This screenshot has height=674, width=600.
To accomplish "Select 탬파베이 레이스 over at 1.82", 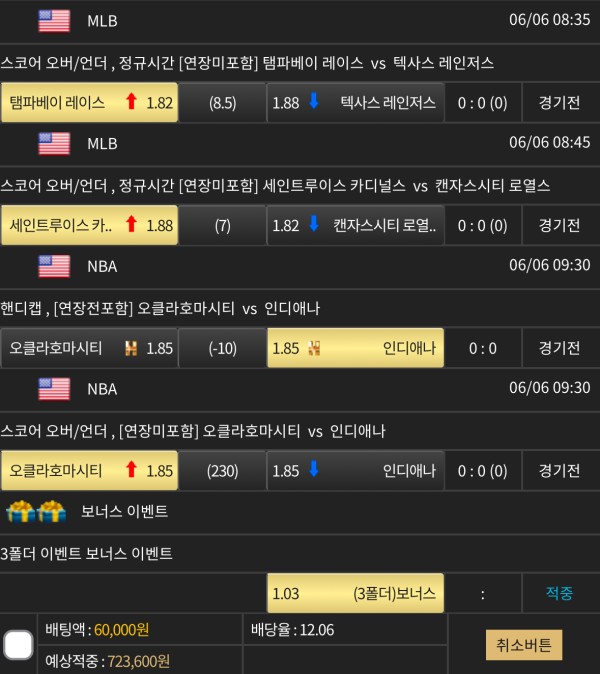I will click(90, 103).
